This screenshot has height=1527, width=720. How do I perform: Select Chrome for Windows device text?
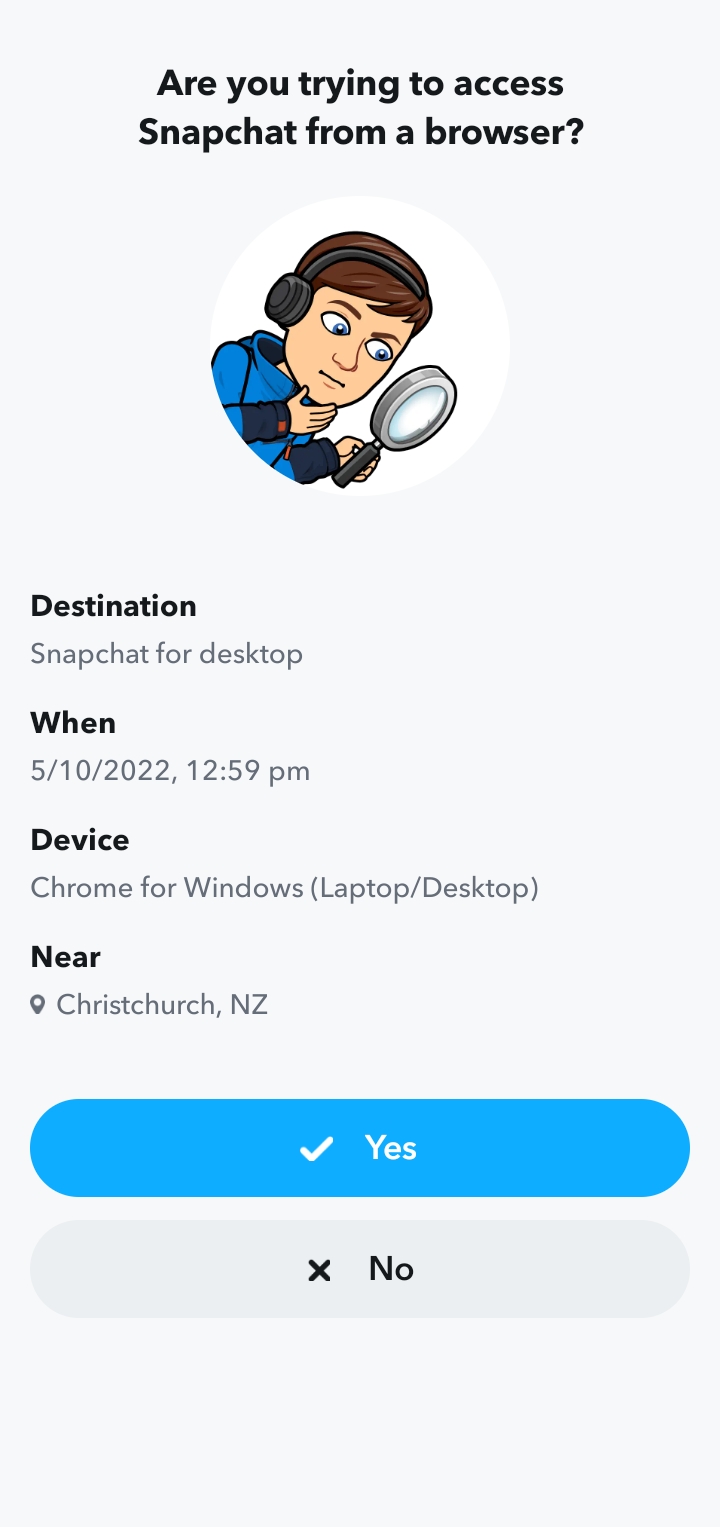285,887
